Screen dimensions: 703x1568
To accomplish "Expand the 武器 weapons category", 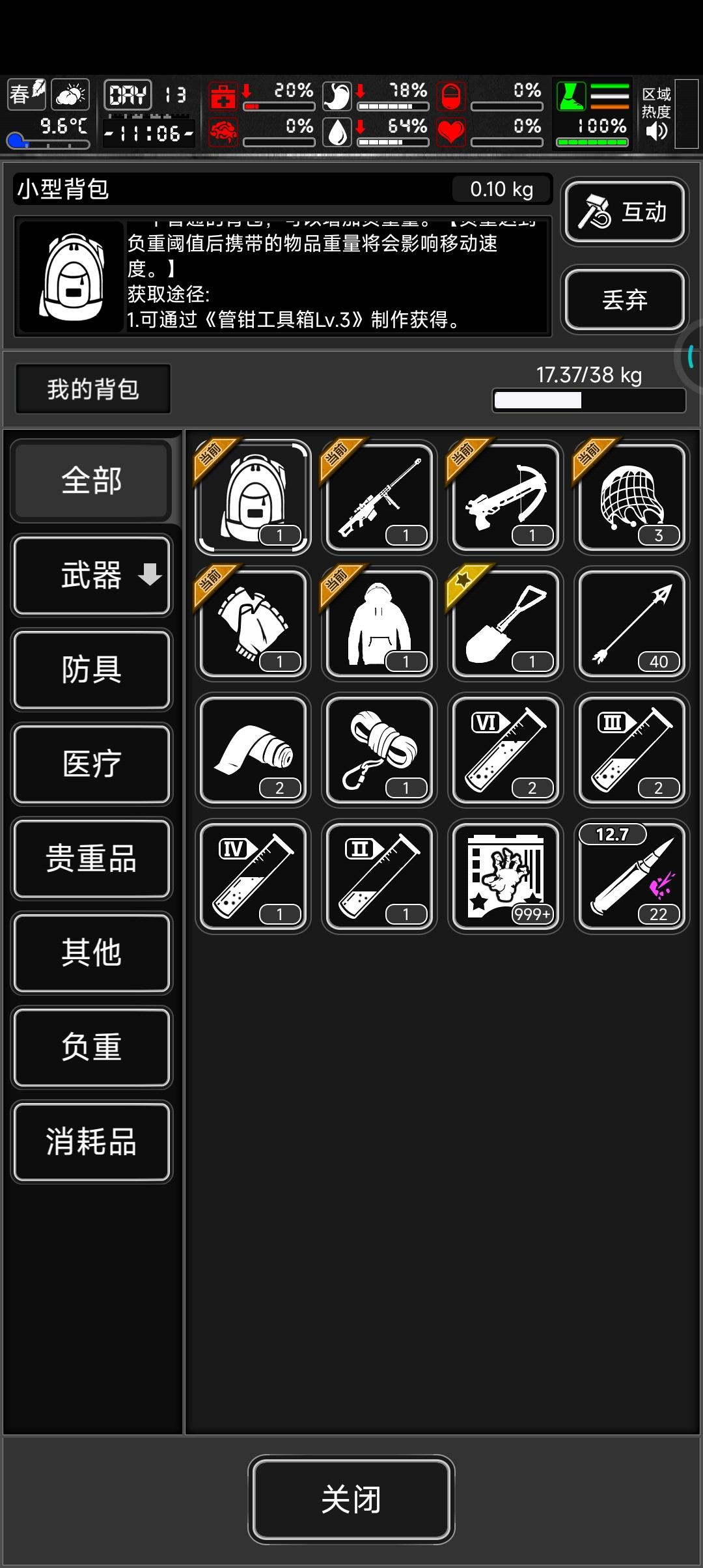I will point(92,576).
